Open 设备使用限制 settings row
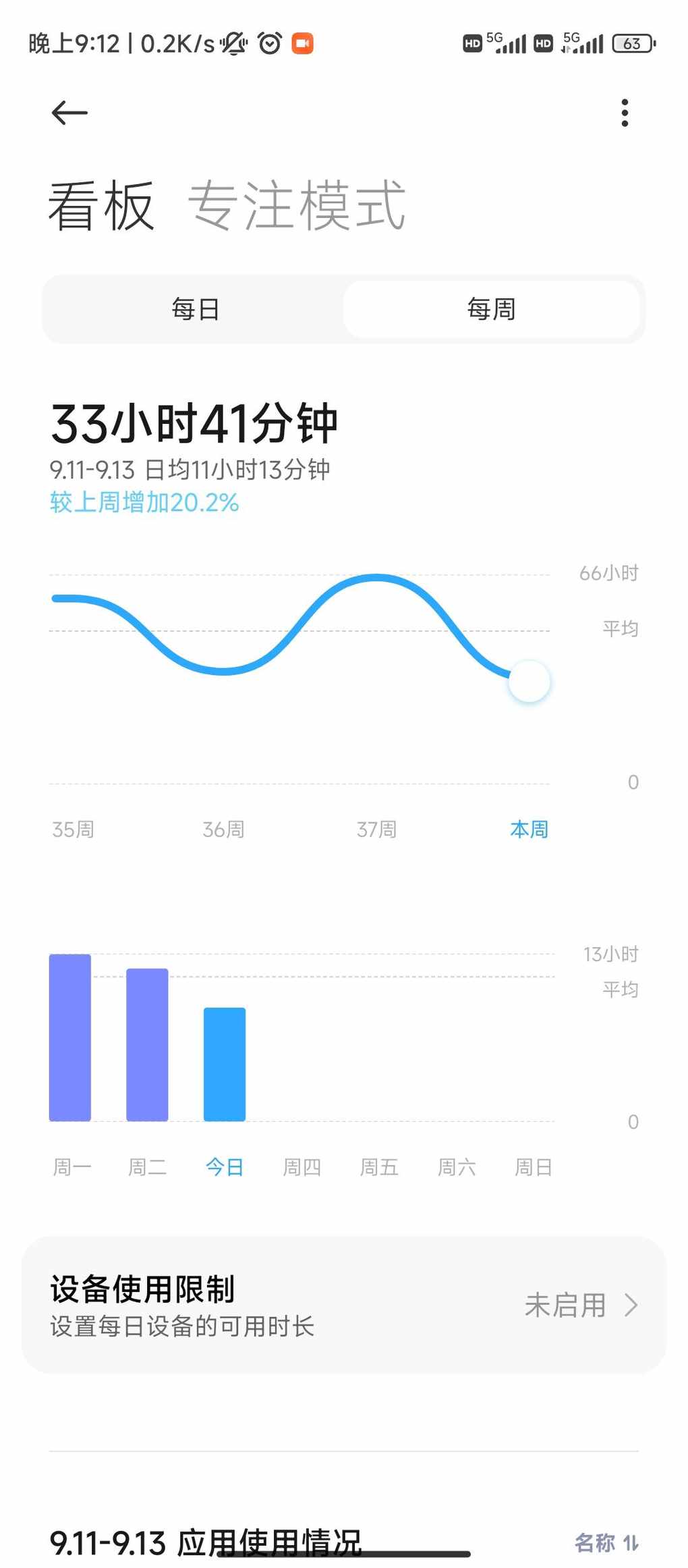Viewport: 688px width, 1568px height. pyautogui.click(x=344, y=1305)
